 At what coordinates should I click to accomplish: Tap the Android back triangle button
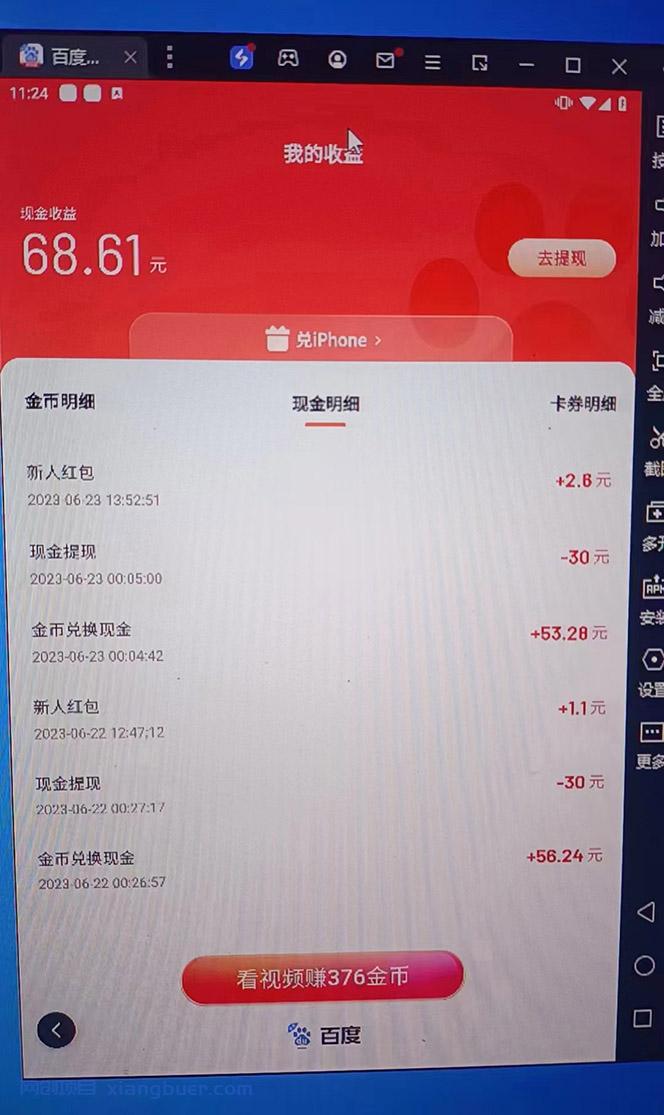click(646, 911)
